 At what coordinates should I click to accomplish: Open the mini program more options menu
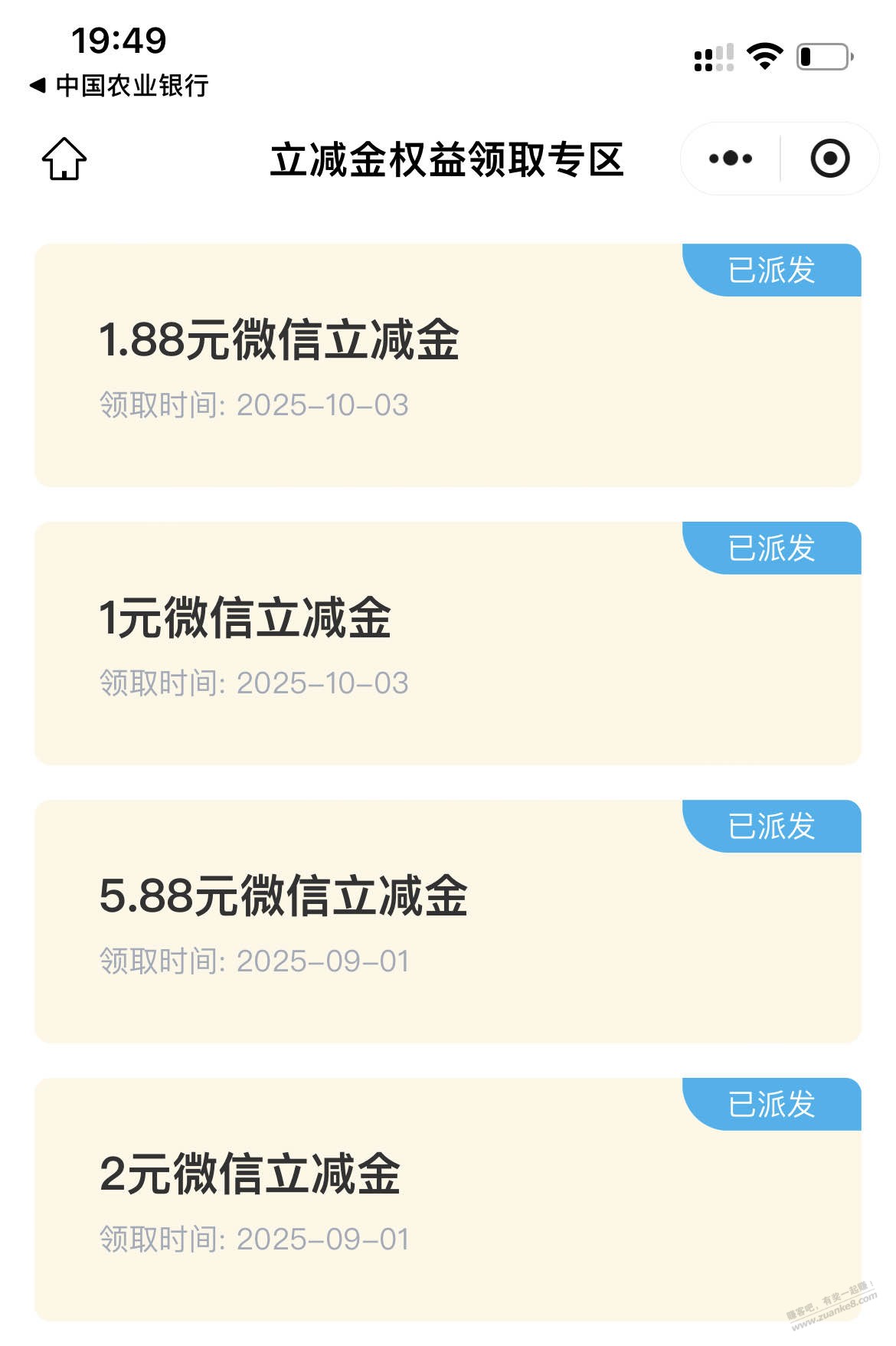pyautogui.click(x=731, y=159)
